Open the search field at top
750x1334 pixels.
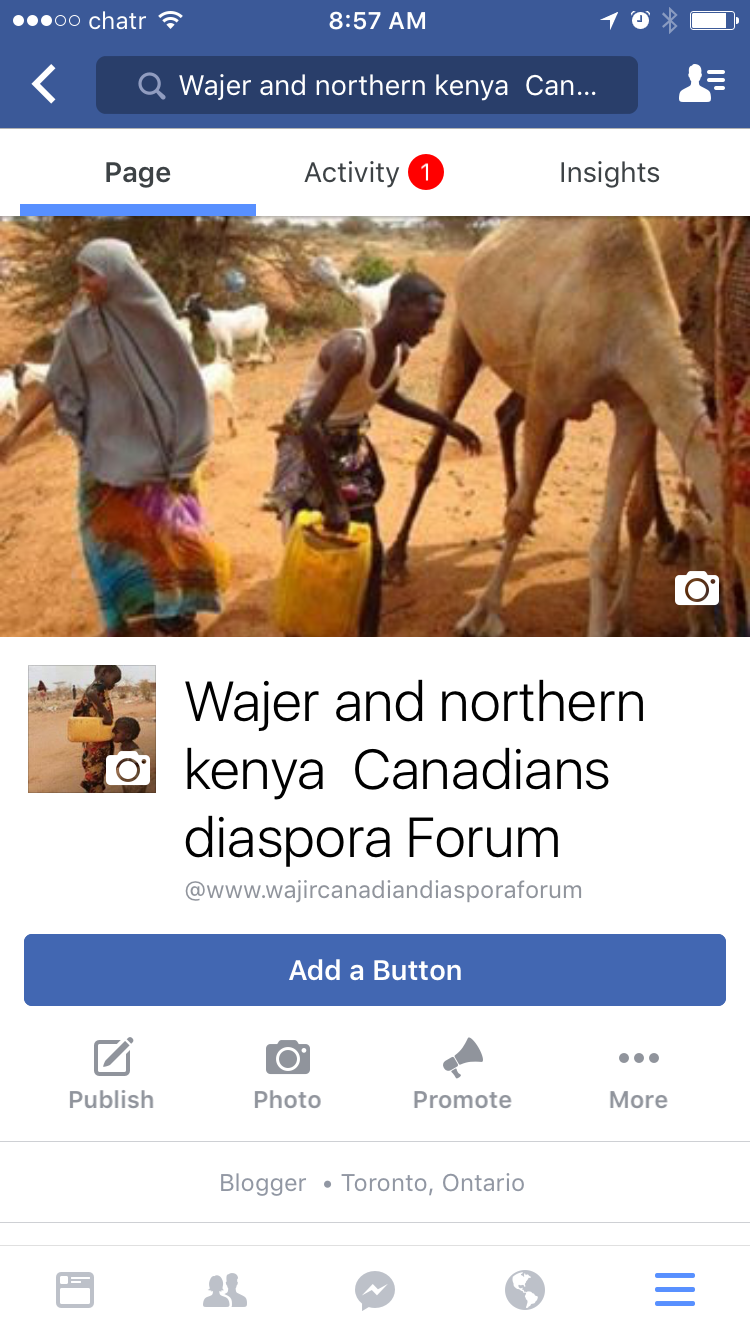[x=366, y=85]
